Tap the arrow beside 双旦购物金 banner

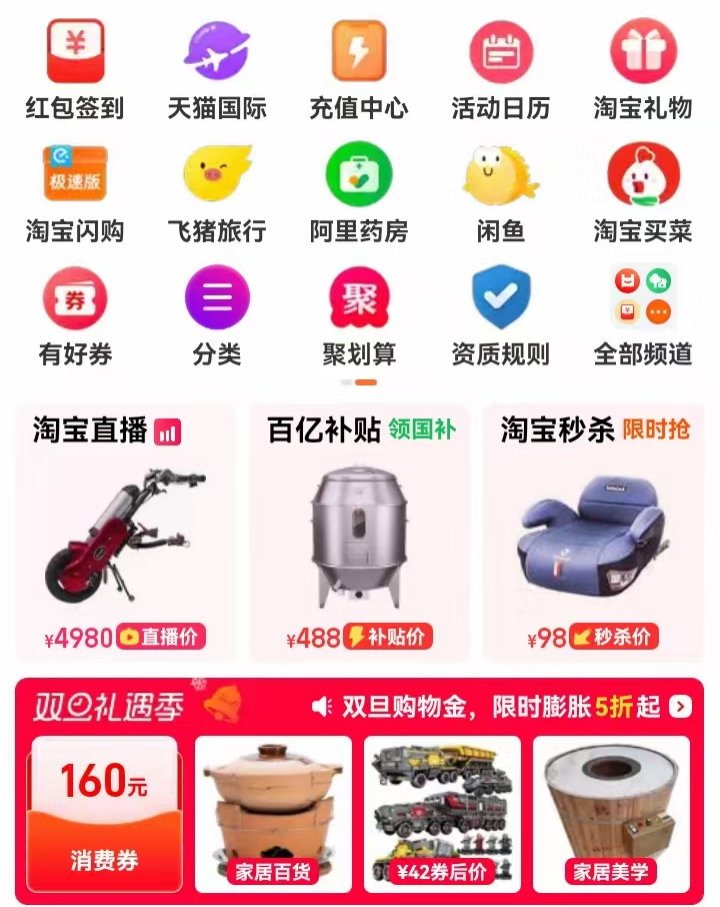pyautogui.click(x=680, y=707)
